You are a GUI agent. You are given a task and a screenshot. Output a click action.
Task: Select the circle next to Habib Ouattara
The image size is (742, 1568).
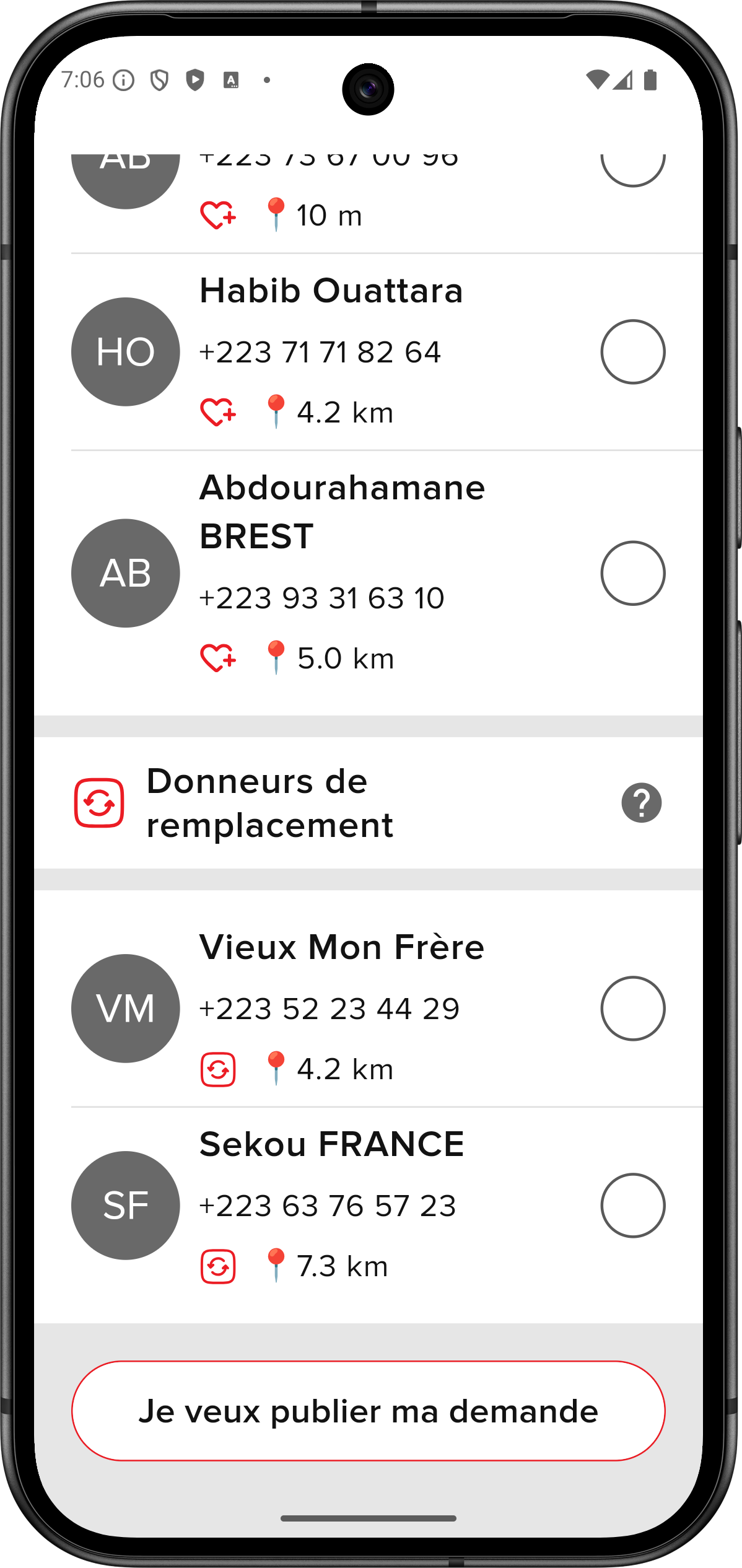coord(633,352)
